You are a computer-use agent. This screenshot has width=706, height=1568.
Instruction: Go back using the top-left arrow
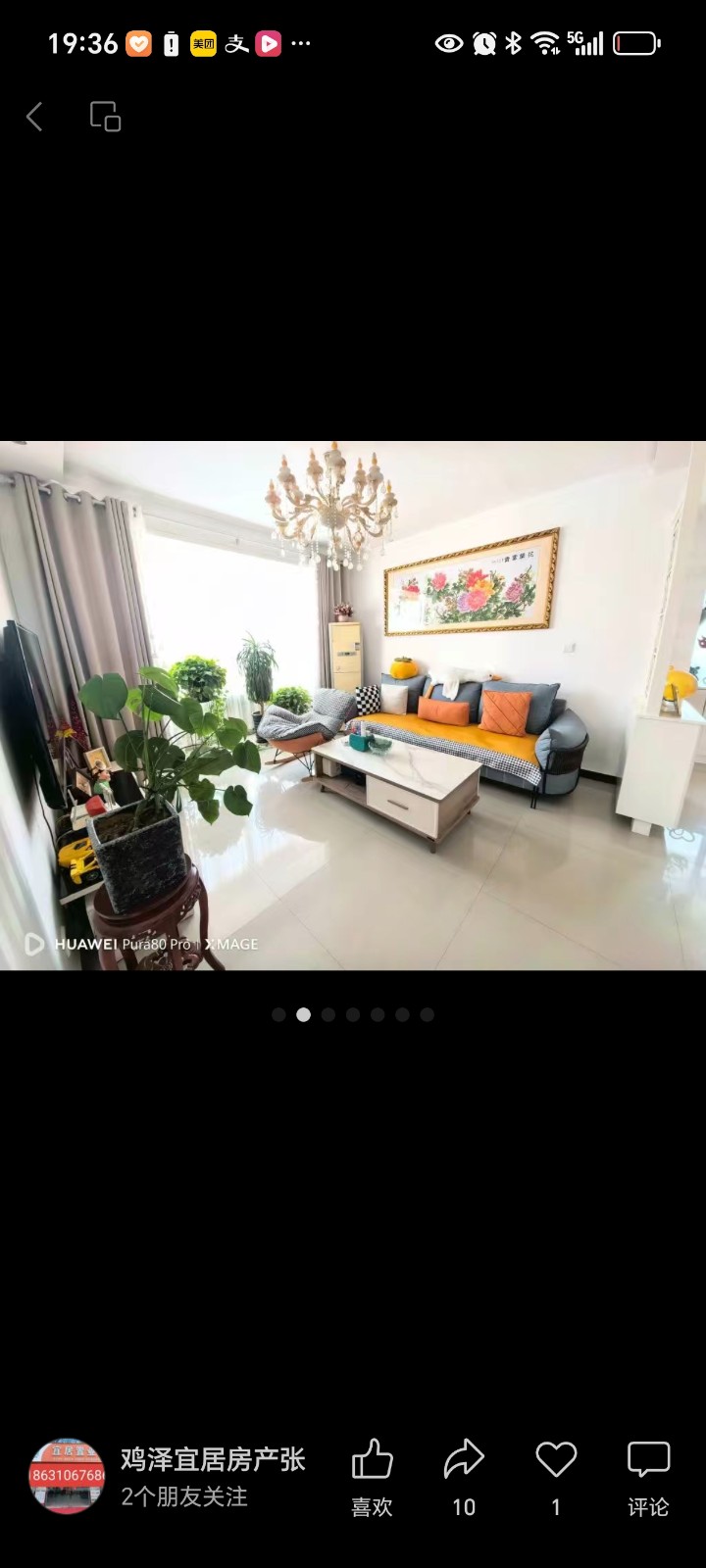[x=34, y=118]
